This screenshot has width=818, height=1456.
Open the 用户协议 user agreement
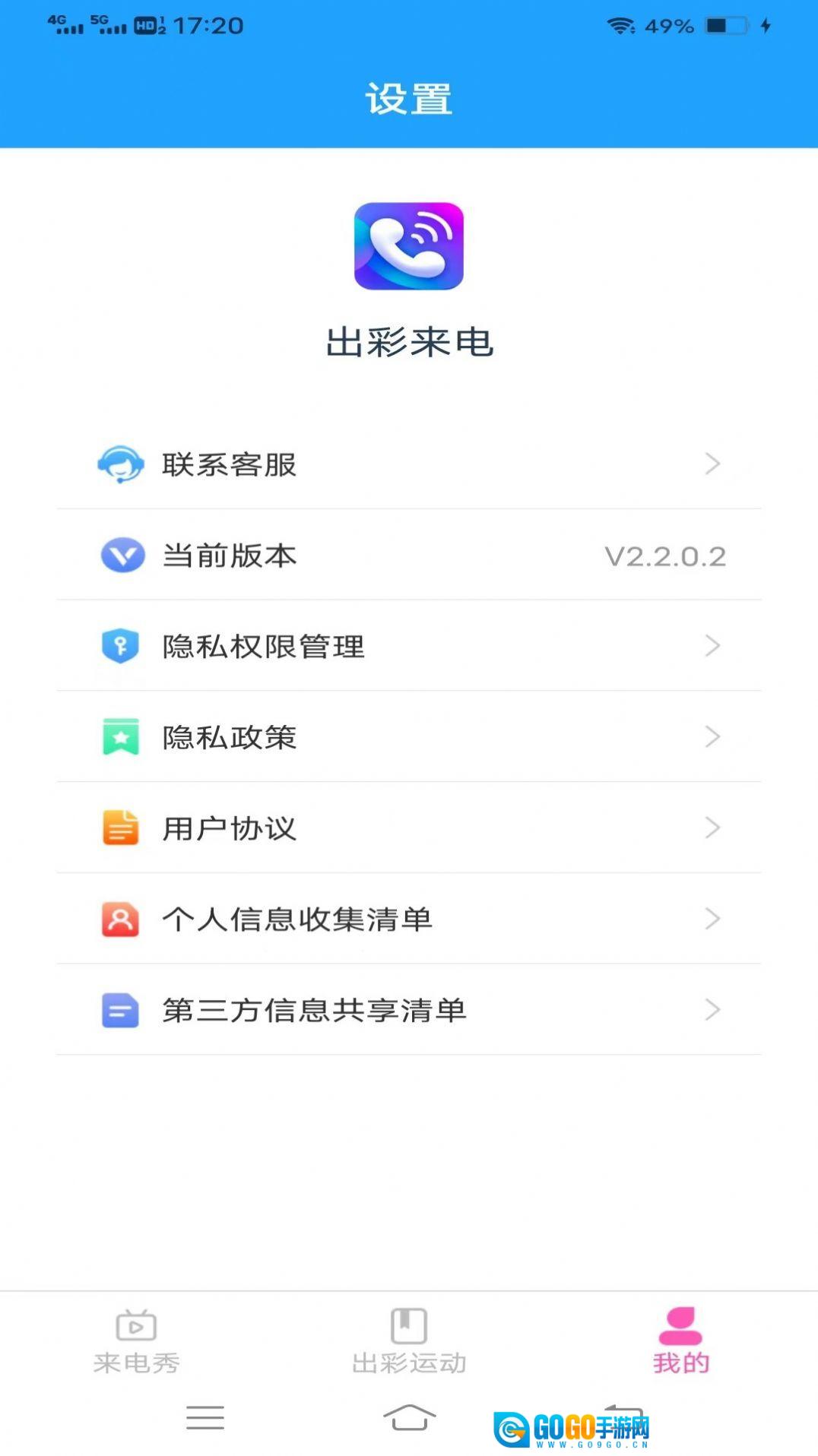409,828
